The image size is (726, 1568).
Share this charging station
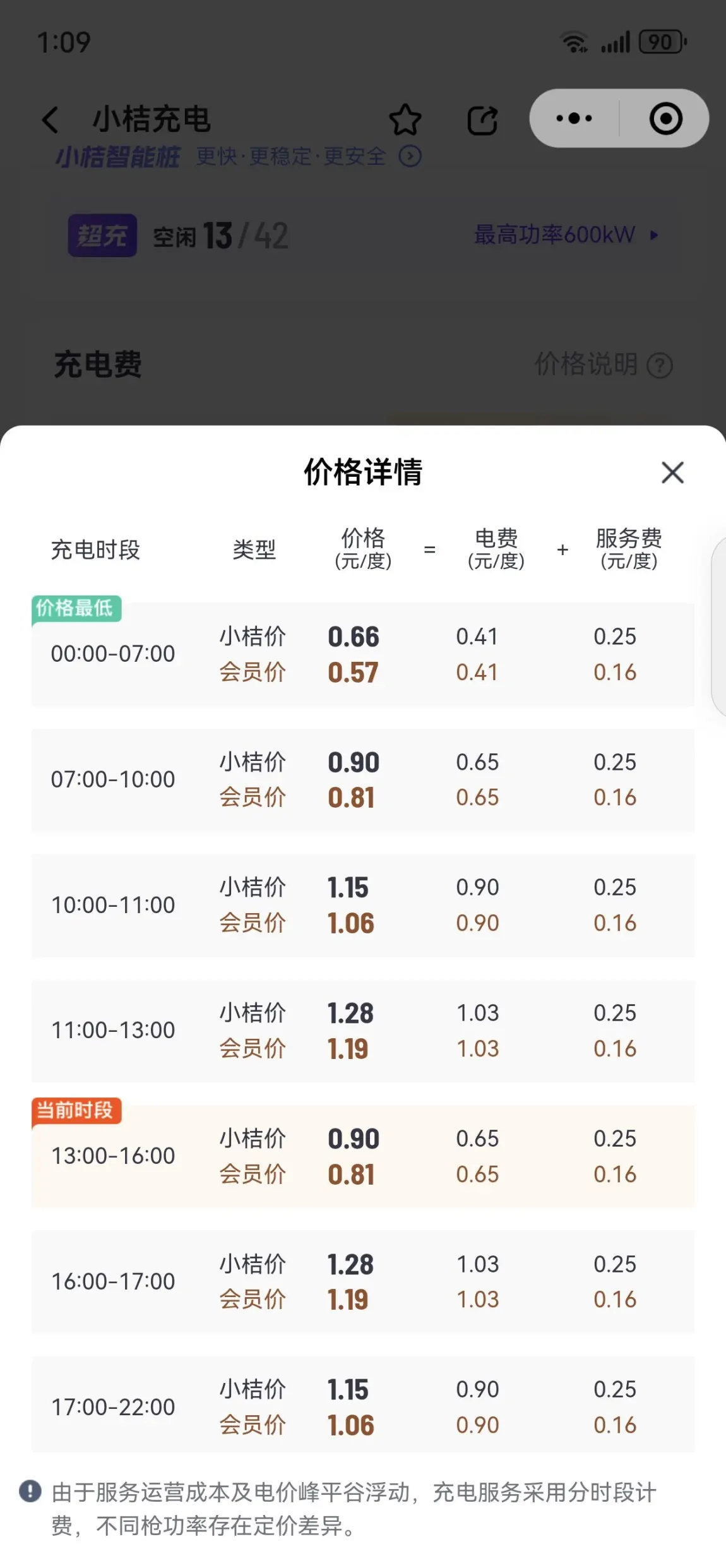[482, 120]
